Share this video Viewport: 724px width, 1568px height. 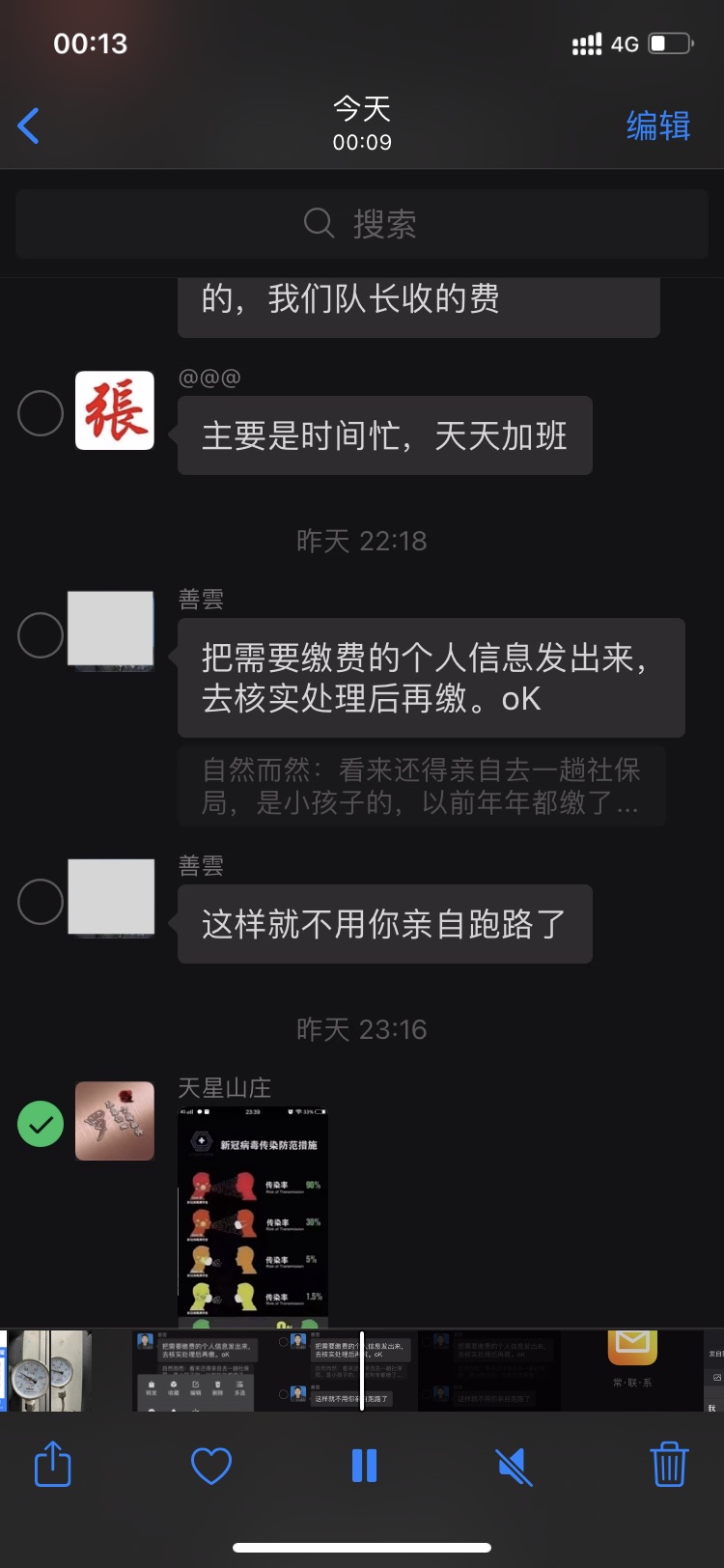53,1465
